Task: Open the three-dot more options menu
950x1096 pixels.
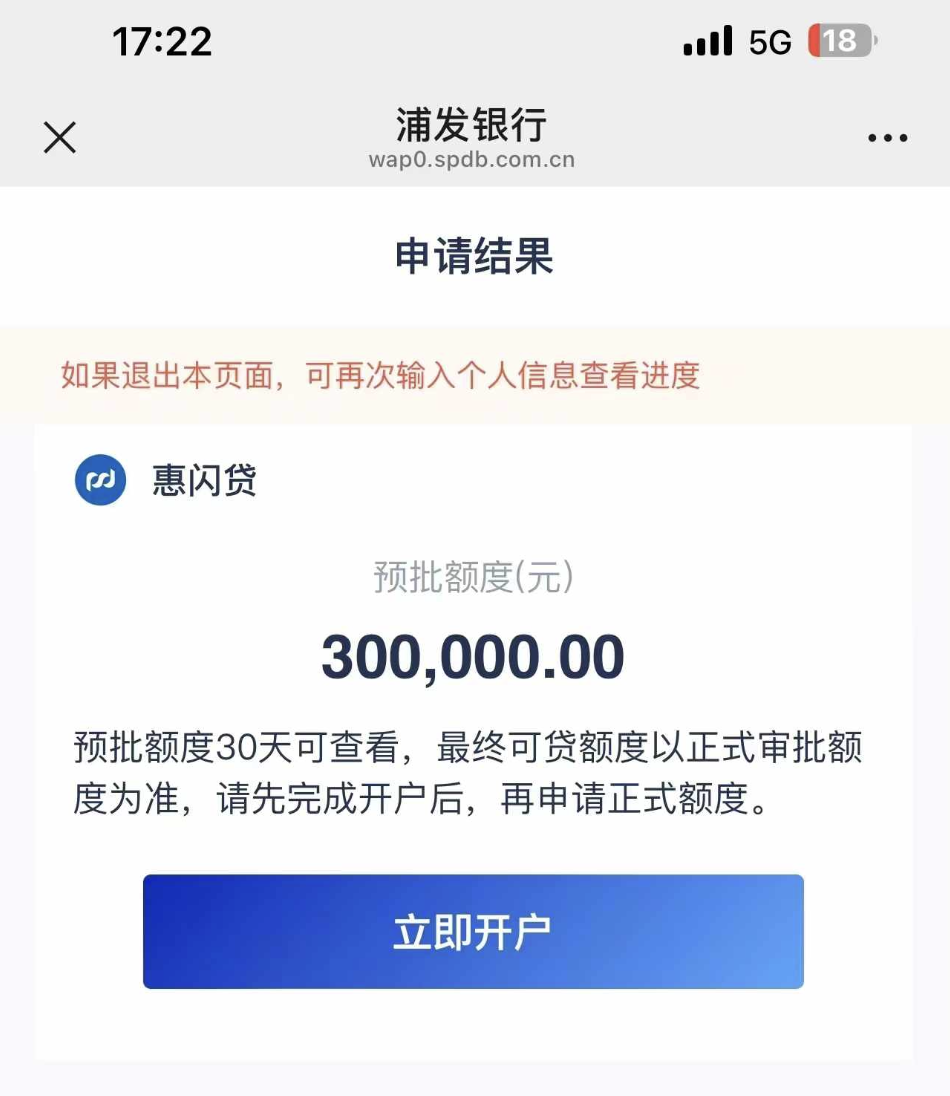Action: pos(887,139)
